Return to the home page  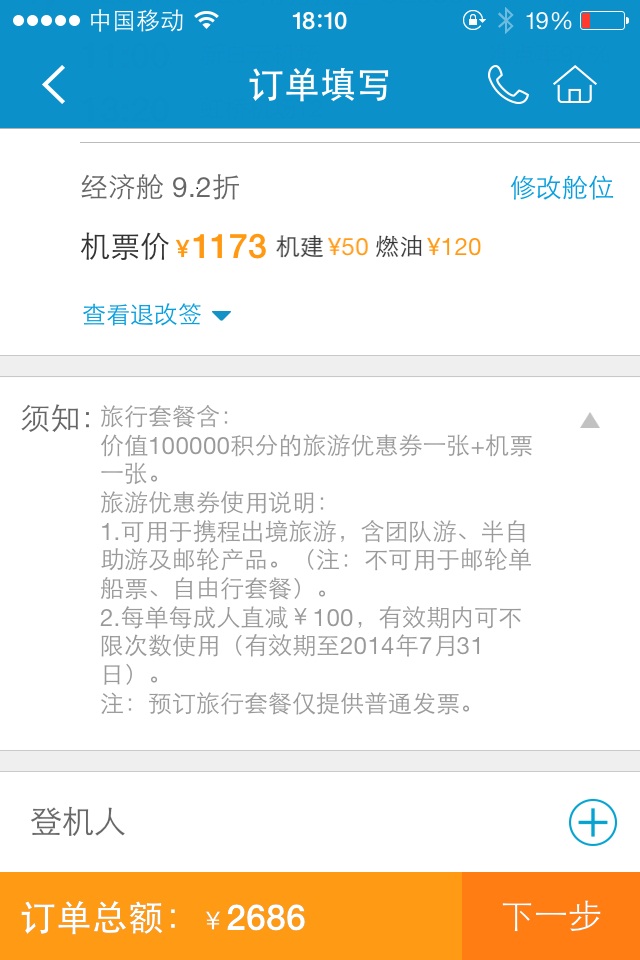[x=575, y=85]
